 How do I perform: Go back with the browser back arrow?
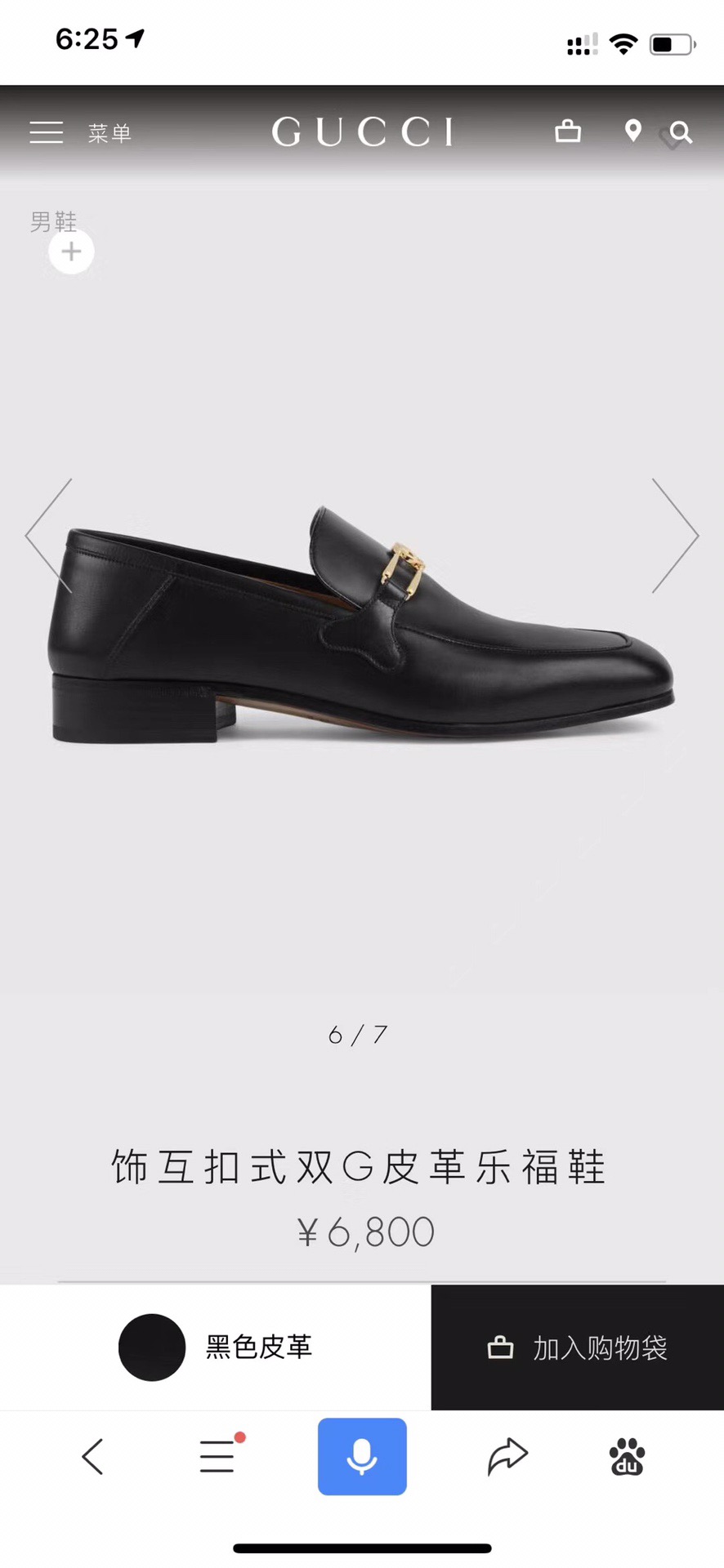[92, 1457]
